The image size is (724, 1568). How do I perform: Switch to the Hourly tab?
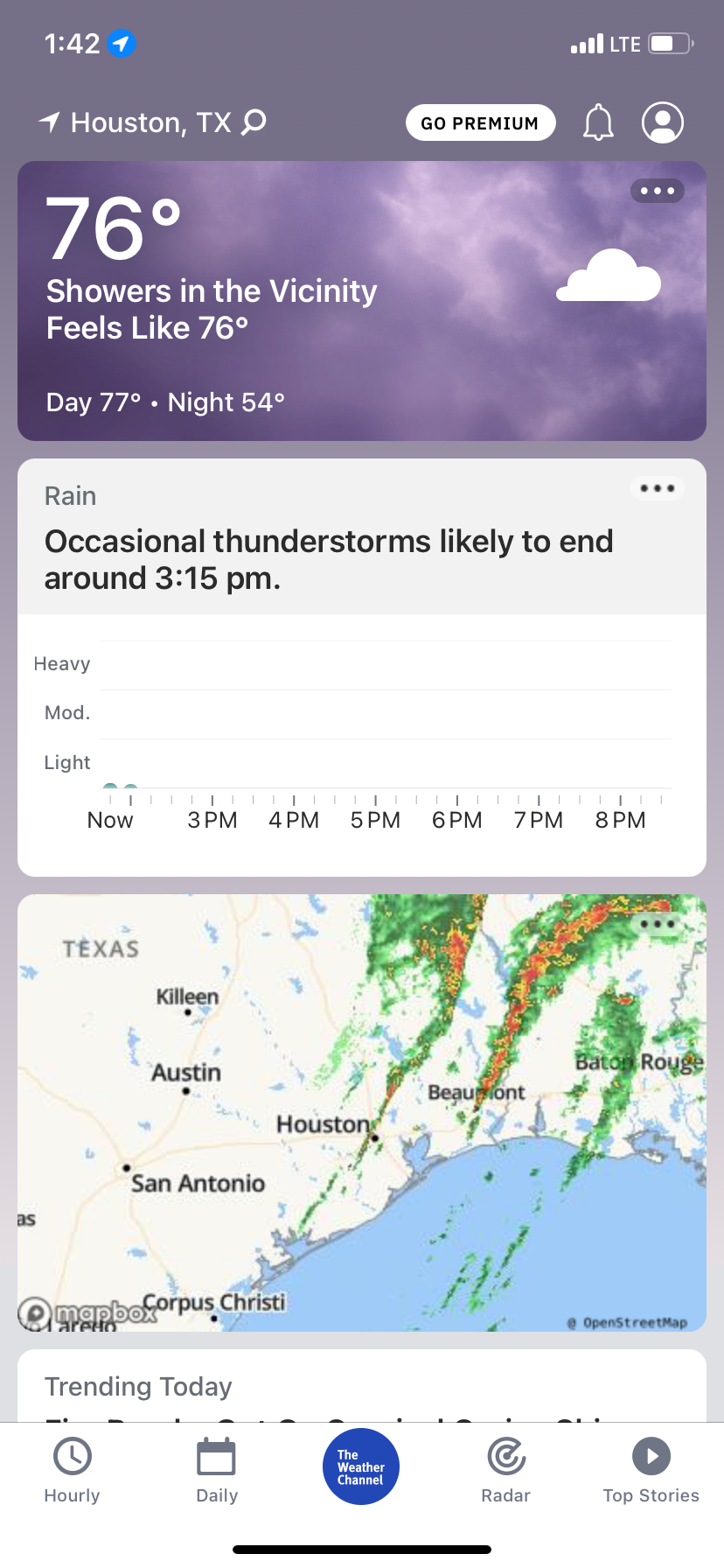pos(73,1470)
